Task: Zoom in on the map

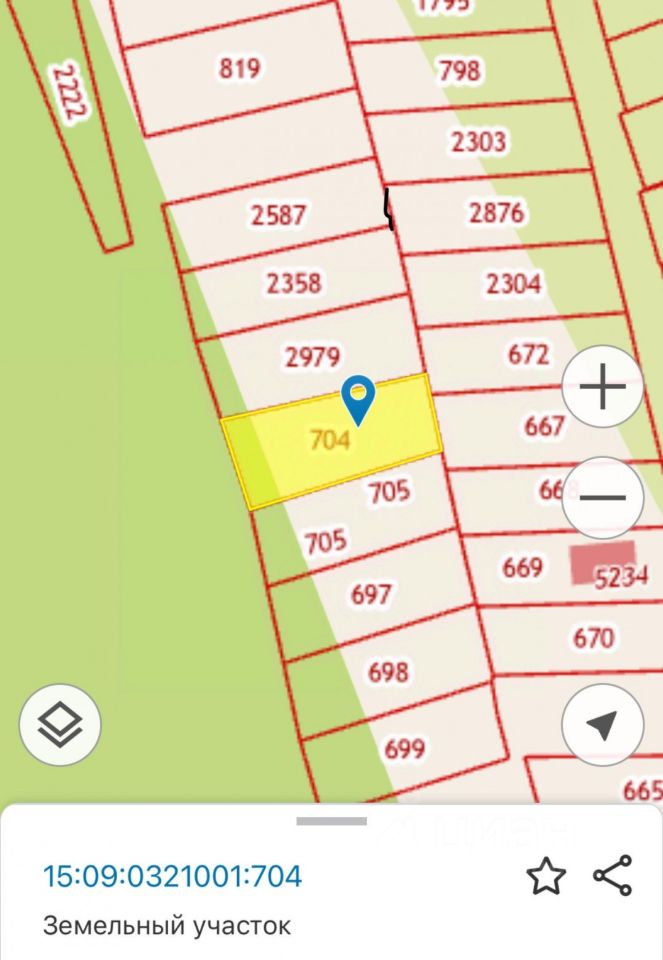Action: 602,387
